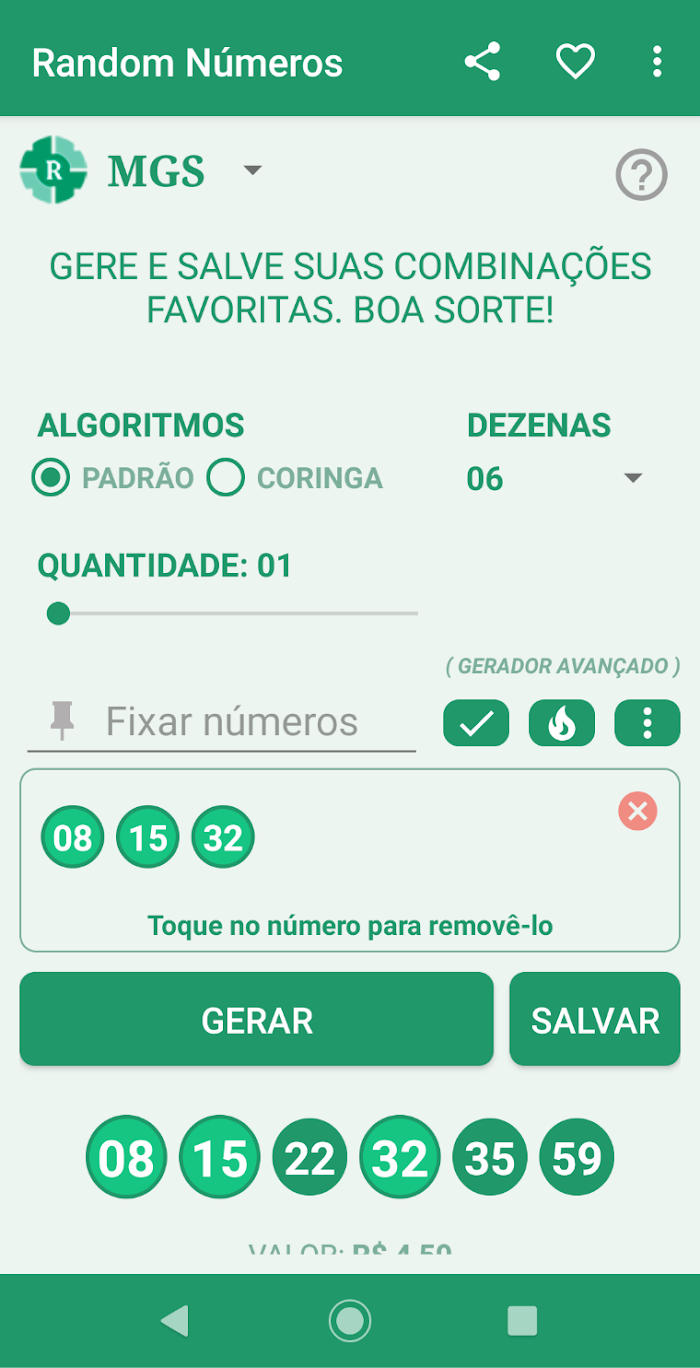
Task: Confirm fixed numbers with the check button
Action: point(476,722)
